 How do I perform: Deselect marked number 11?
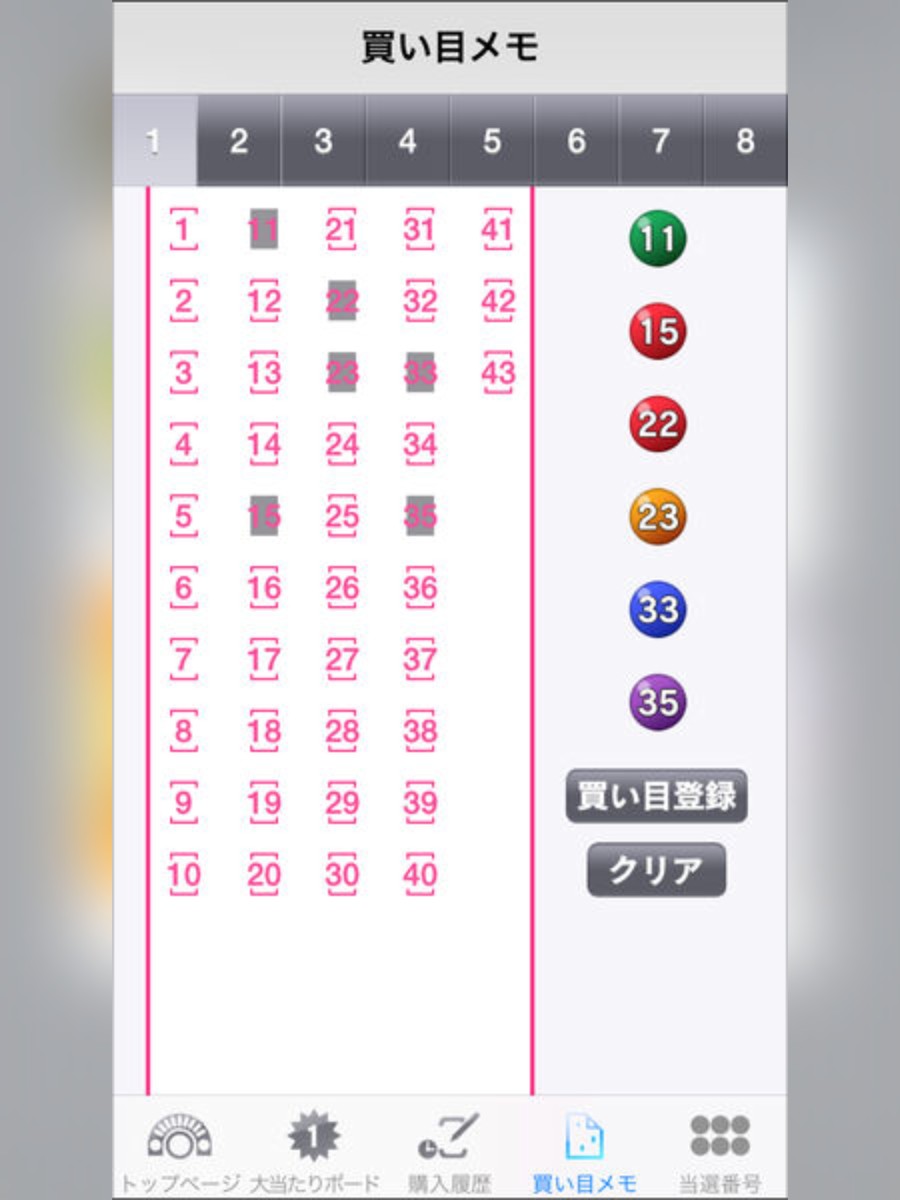tap(264, 231)
